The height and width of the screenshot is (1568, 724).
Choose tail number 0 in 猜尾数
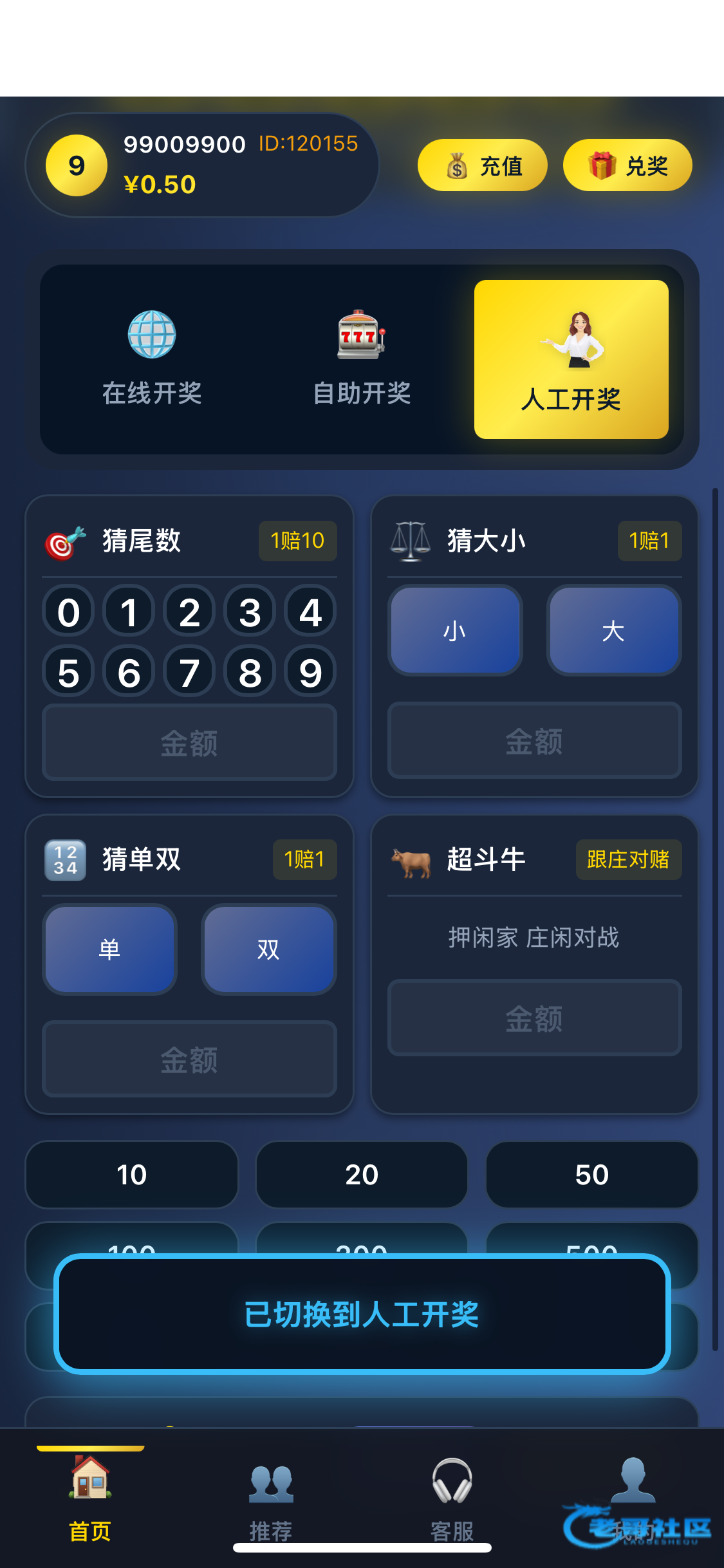(x=68, y=611)
